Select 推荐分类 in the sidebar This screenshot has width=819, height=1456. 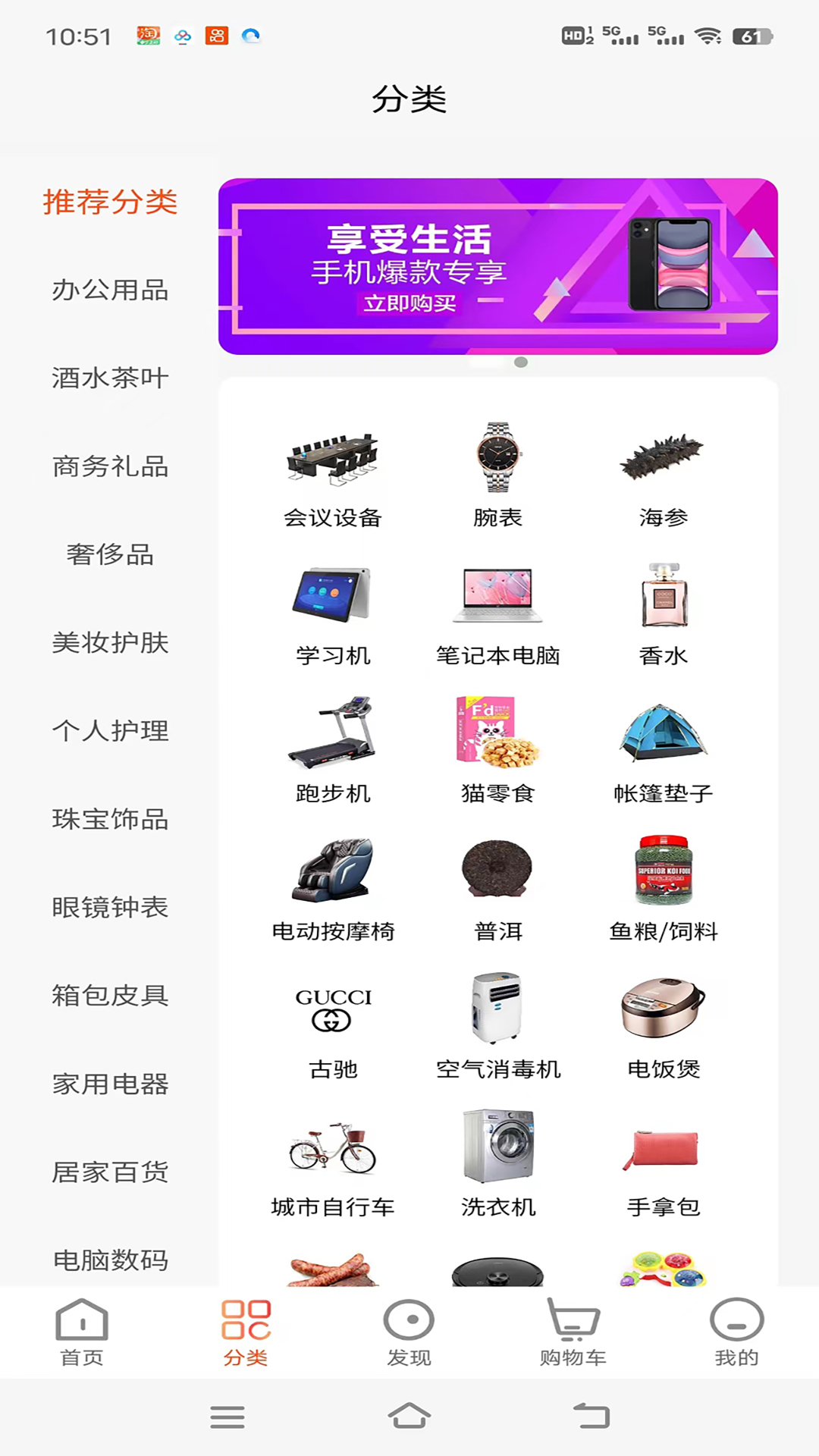pos(109,202)
